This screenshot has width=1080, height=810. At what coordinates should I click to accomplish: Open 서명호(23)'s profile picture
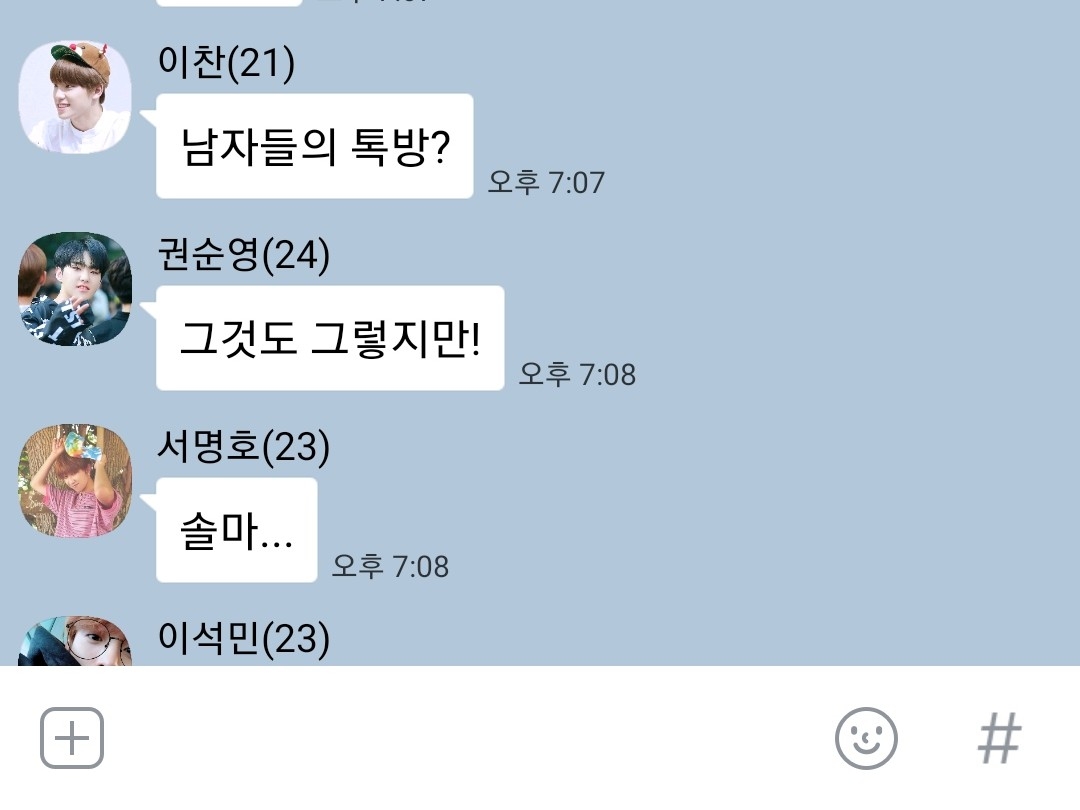[x=74, y=481]
